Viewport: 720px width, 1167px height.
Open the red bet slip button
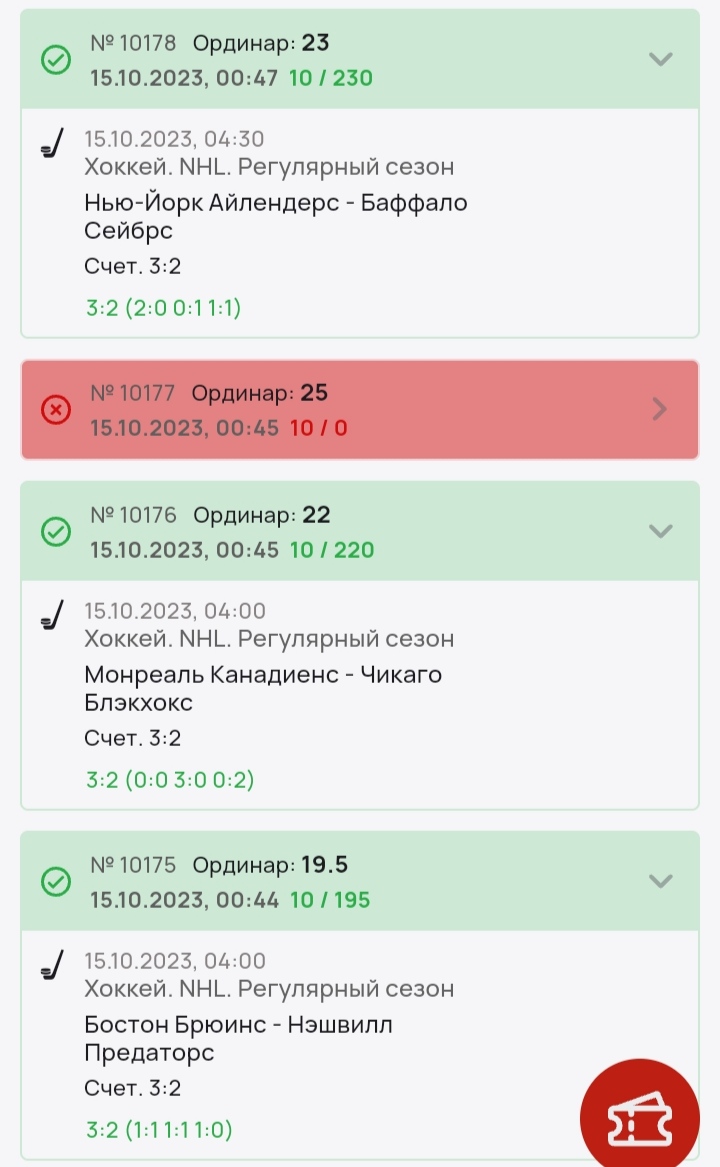coord(640,1118)
